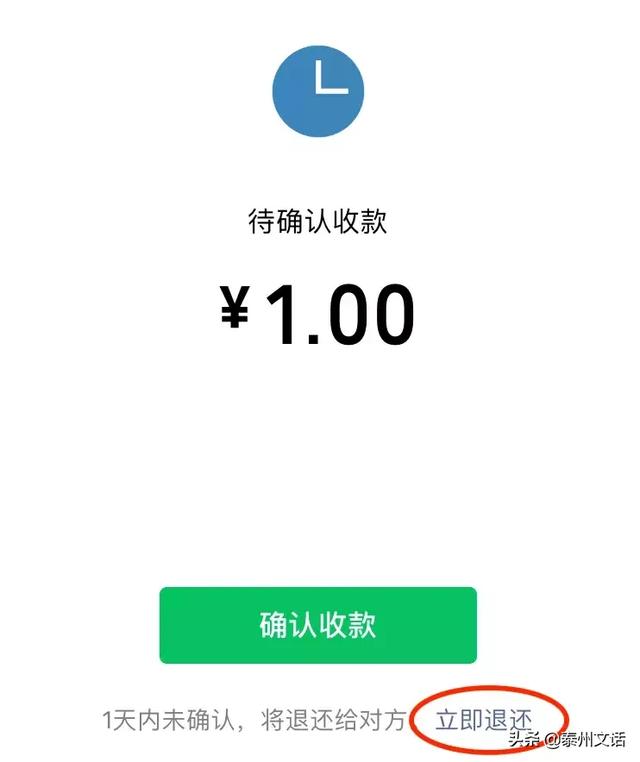Tap the green 确认收款 button
Screen dimensions: 640x762
click(318, 625)
